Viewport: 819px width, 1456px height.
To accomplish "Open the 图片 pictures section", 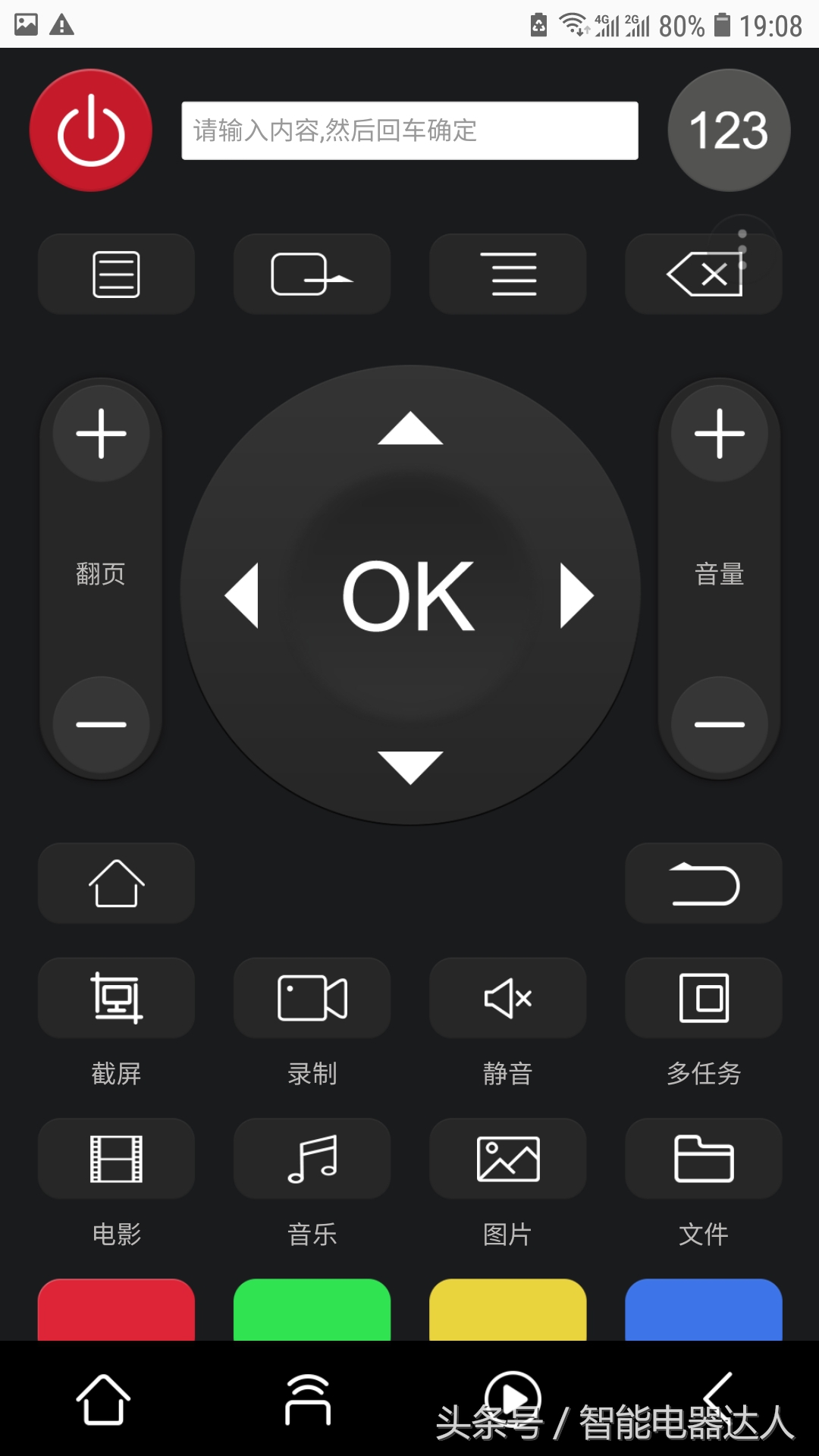I will point(507,1158).
